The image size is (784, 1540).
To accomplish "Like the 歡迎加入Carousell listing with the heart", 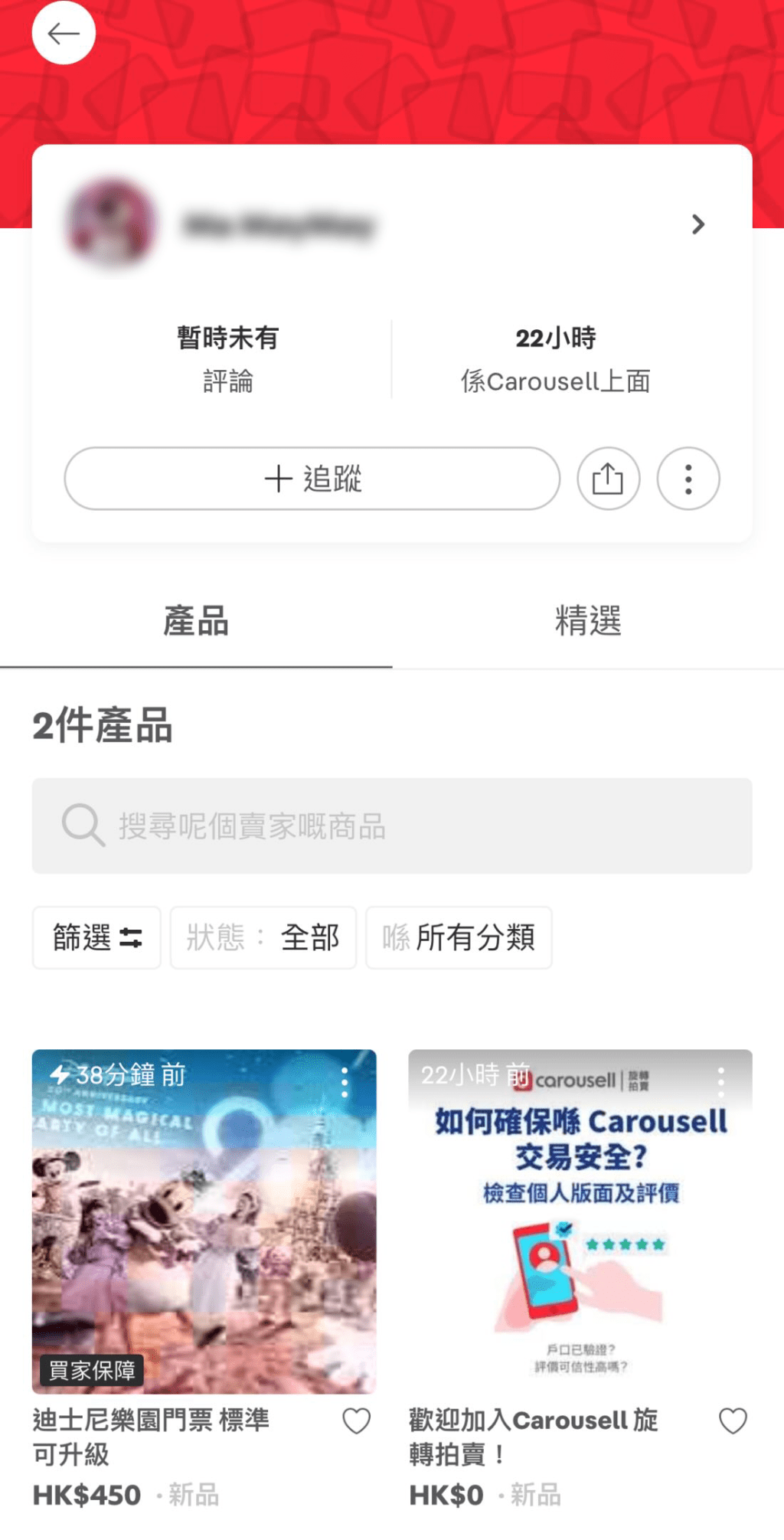I will coord(733,1421).
